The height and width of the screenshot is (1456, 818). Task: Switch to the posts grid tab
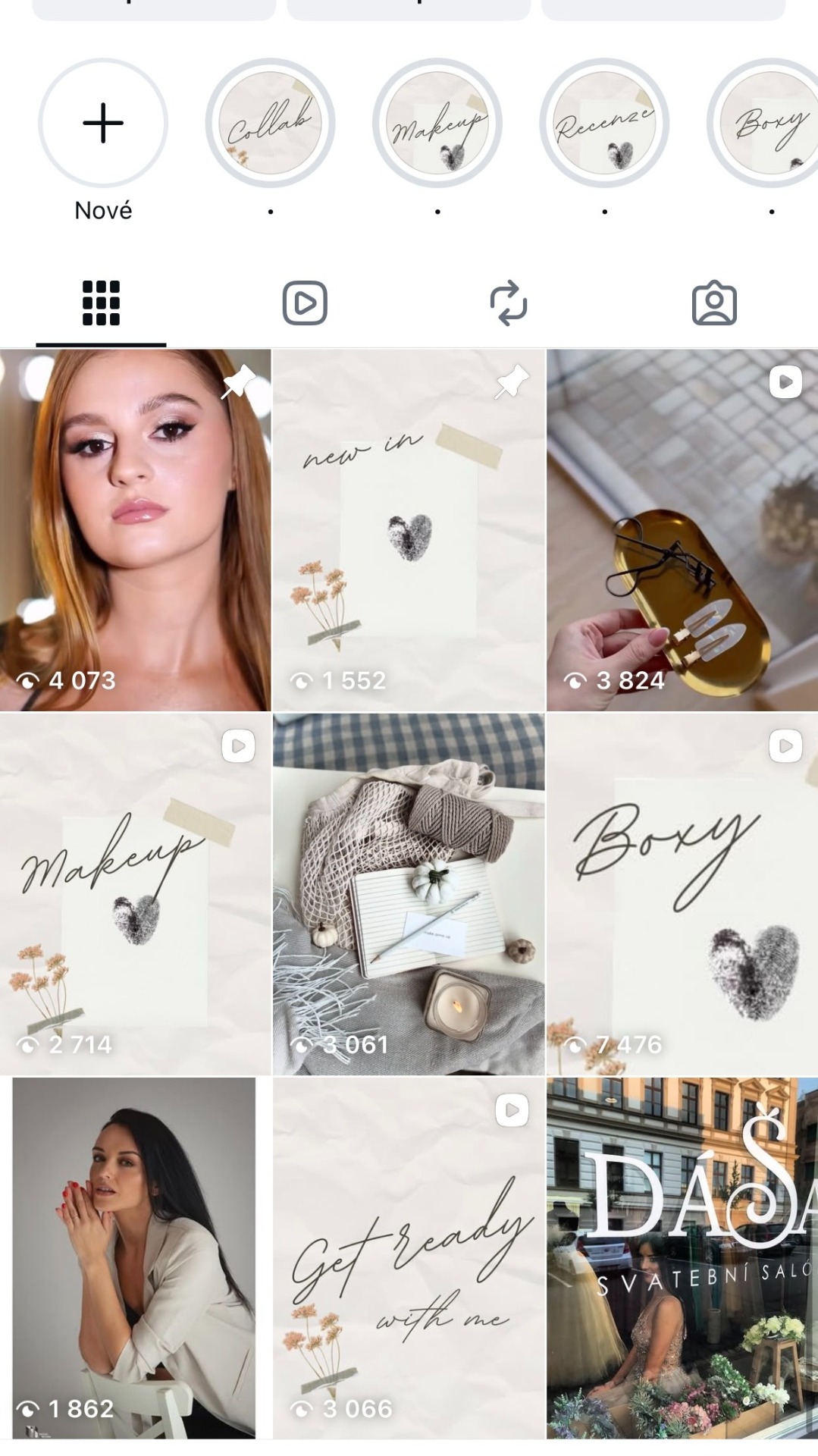coord(101,303)
